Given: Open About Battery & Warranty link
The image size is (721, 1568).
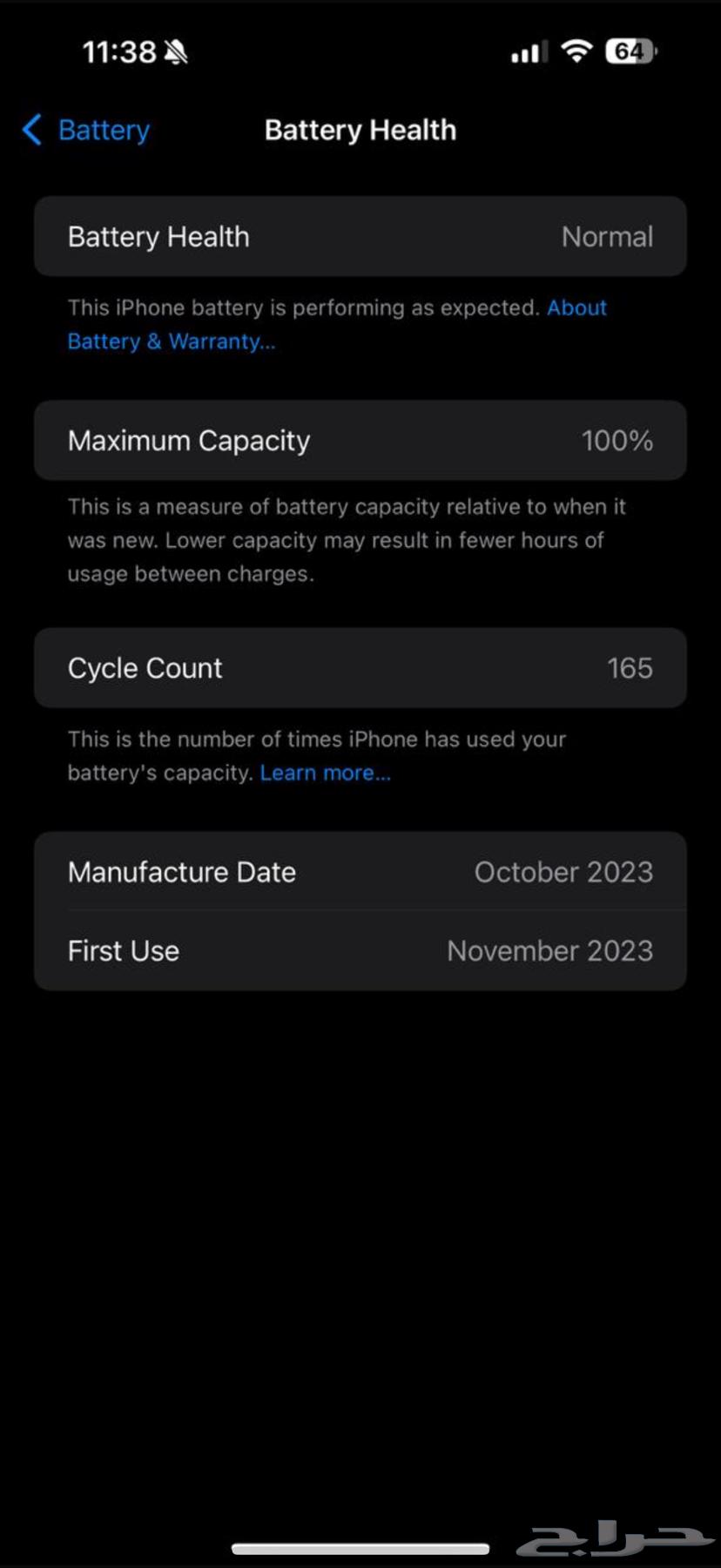Looking at the screenshot, I should [x=171, y=341].
